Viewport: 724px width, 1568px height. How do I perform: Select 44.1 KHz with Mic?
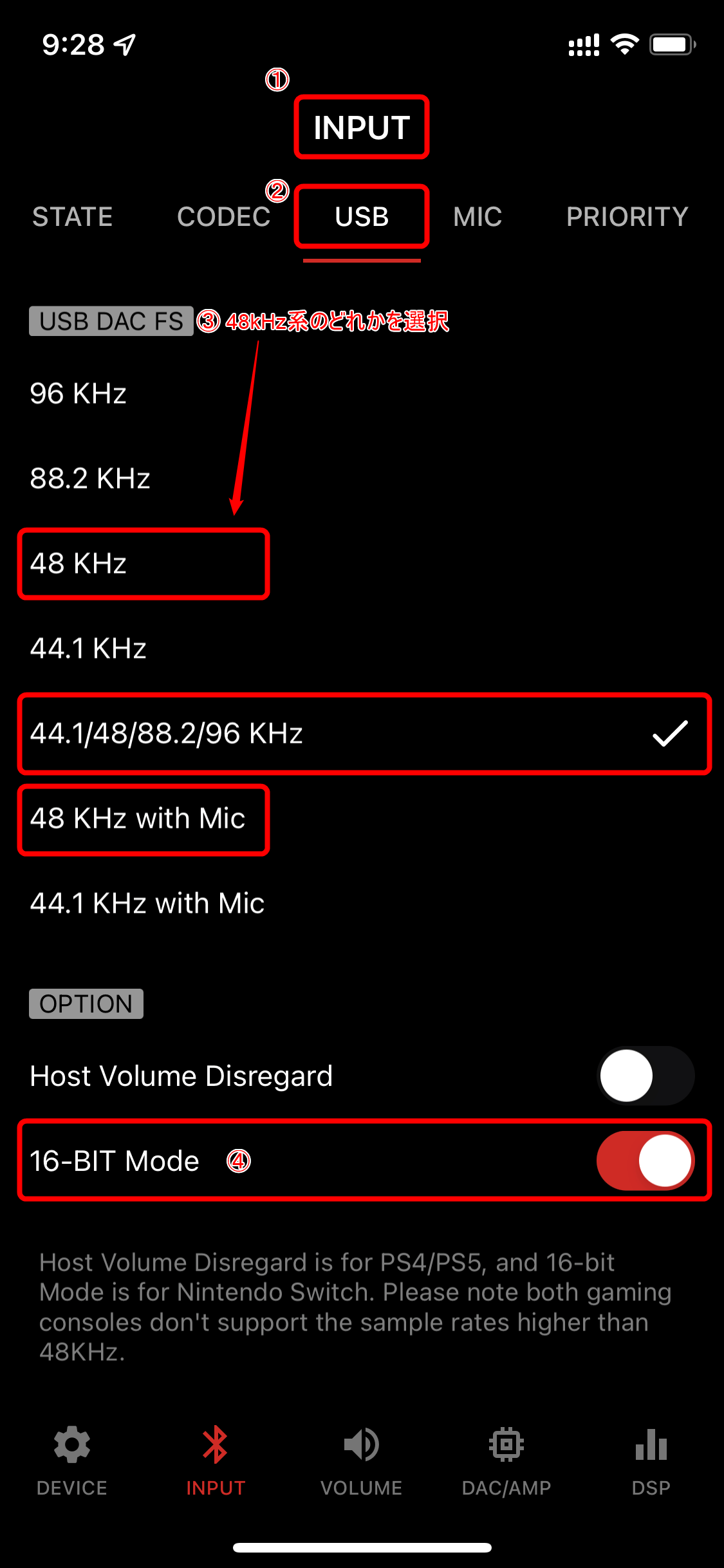(147, 903)
